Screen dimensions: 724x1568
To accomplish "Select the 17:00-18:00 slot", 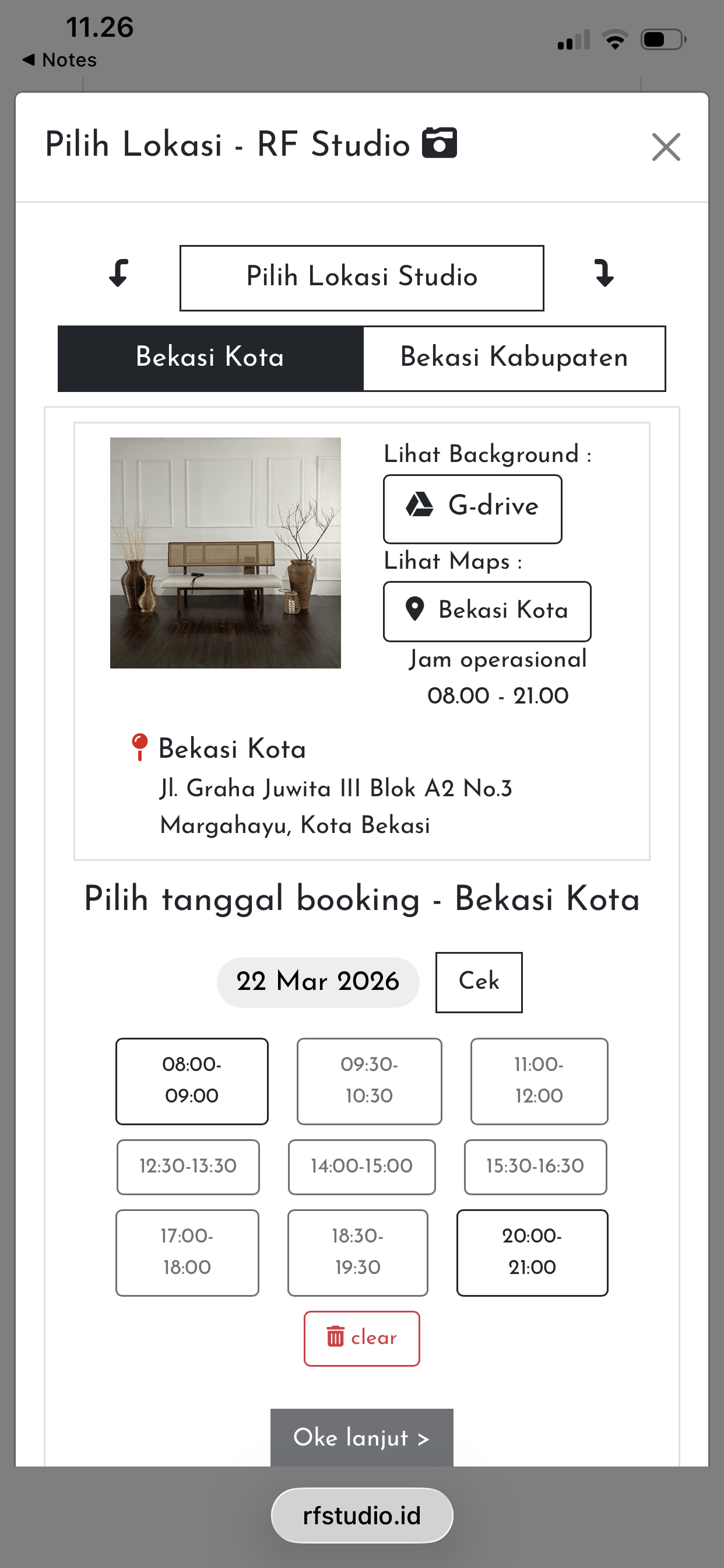I will (187, 1252).
